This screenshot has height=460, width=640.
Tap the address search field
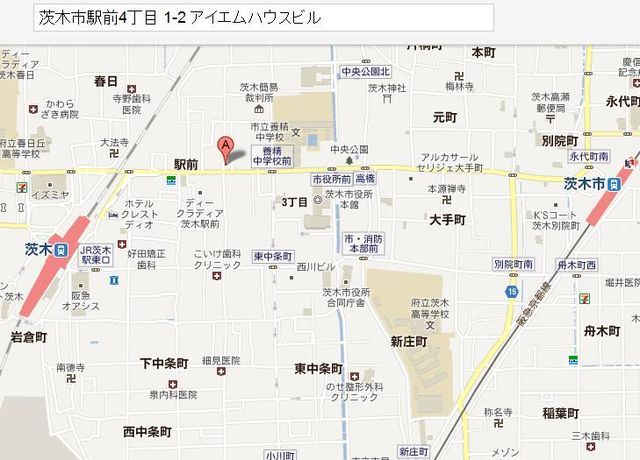[x=250, y=19]
